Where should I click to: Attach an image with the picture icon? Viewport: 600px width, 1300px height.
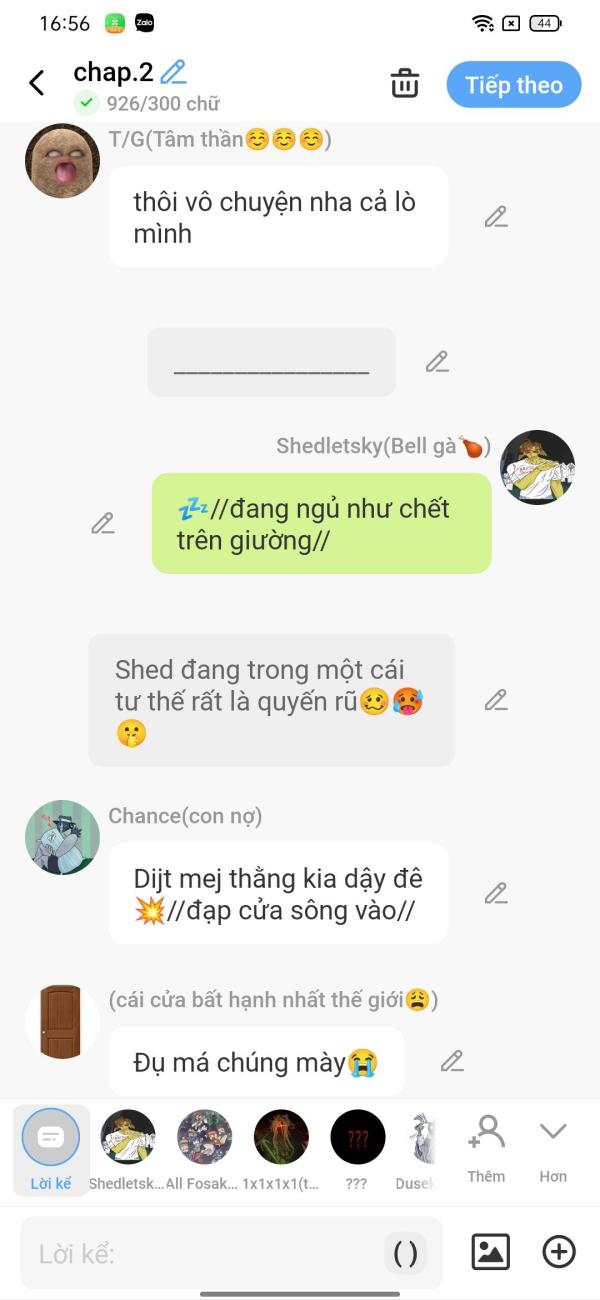point(490,1252)
